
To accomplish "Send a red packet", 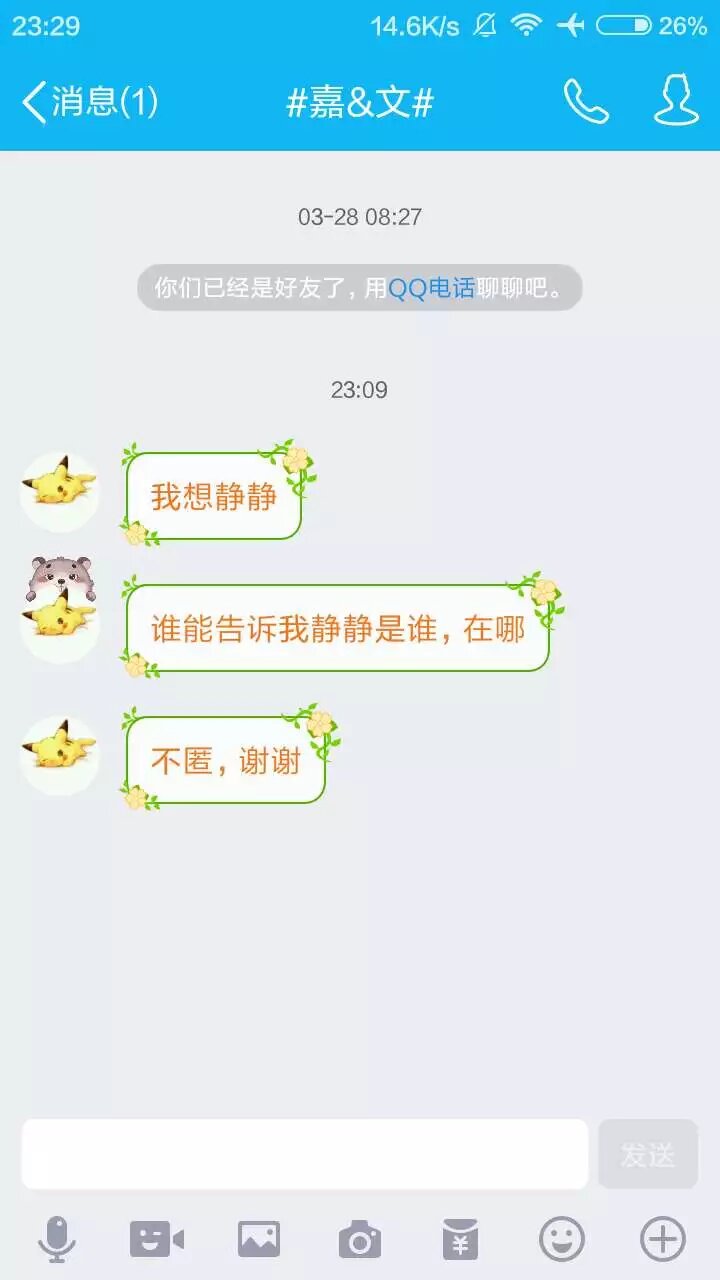I will click(x=460, y=1240).
